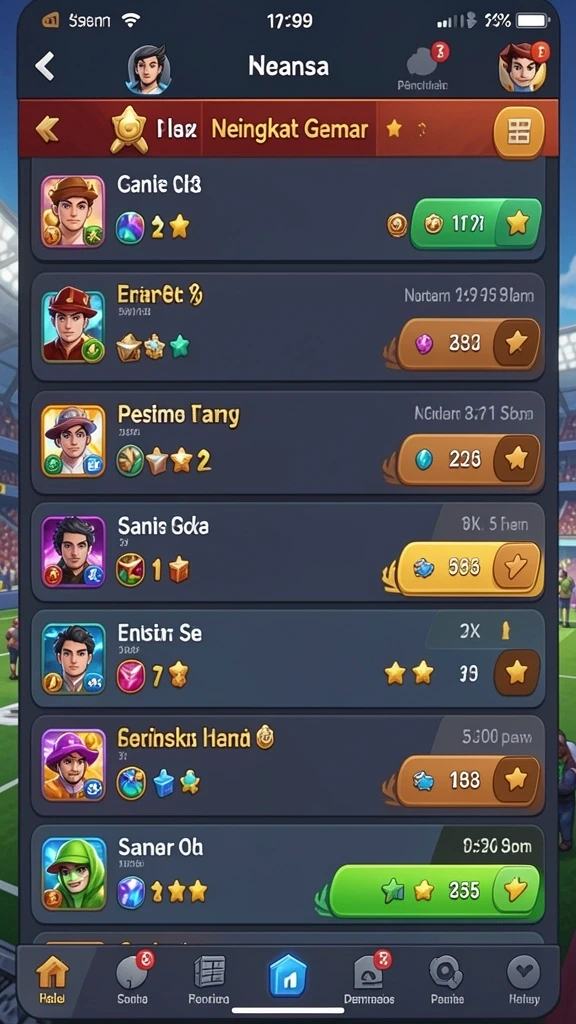Tap the 383 button on Enarat row

[x=469, y=343]
